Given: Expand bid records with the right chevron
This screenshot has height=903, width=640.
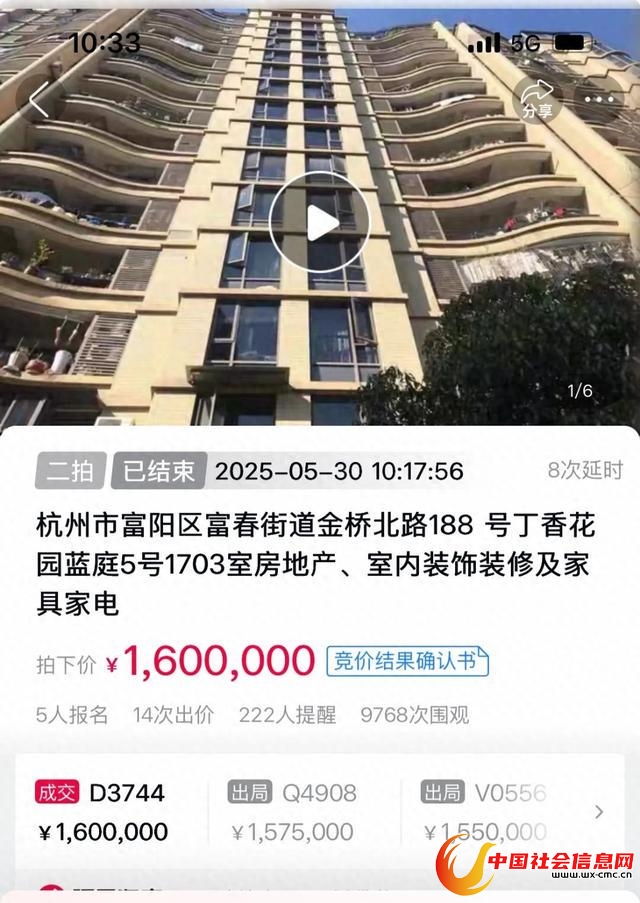Looking at the screenshot, I should [599, 812].
